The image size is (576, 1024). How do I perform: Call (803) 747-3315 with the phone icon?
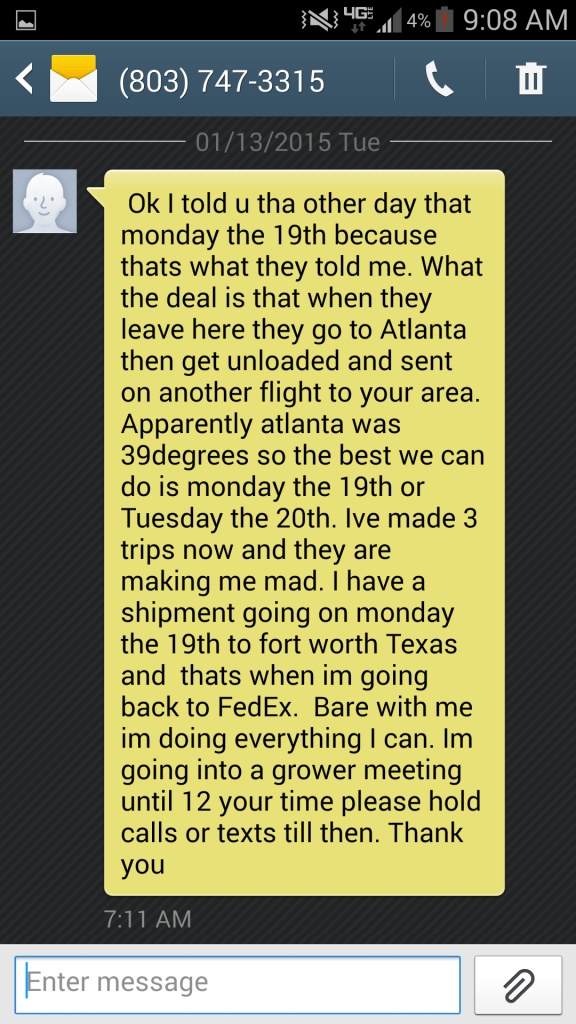pyautogui.click(x=440, y=79)
